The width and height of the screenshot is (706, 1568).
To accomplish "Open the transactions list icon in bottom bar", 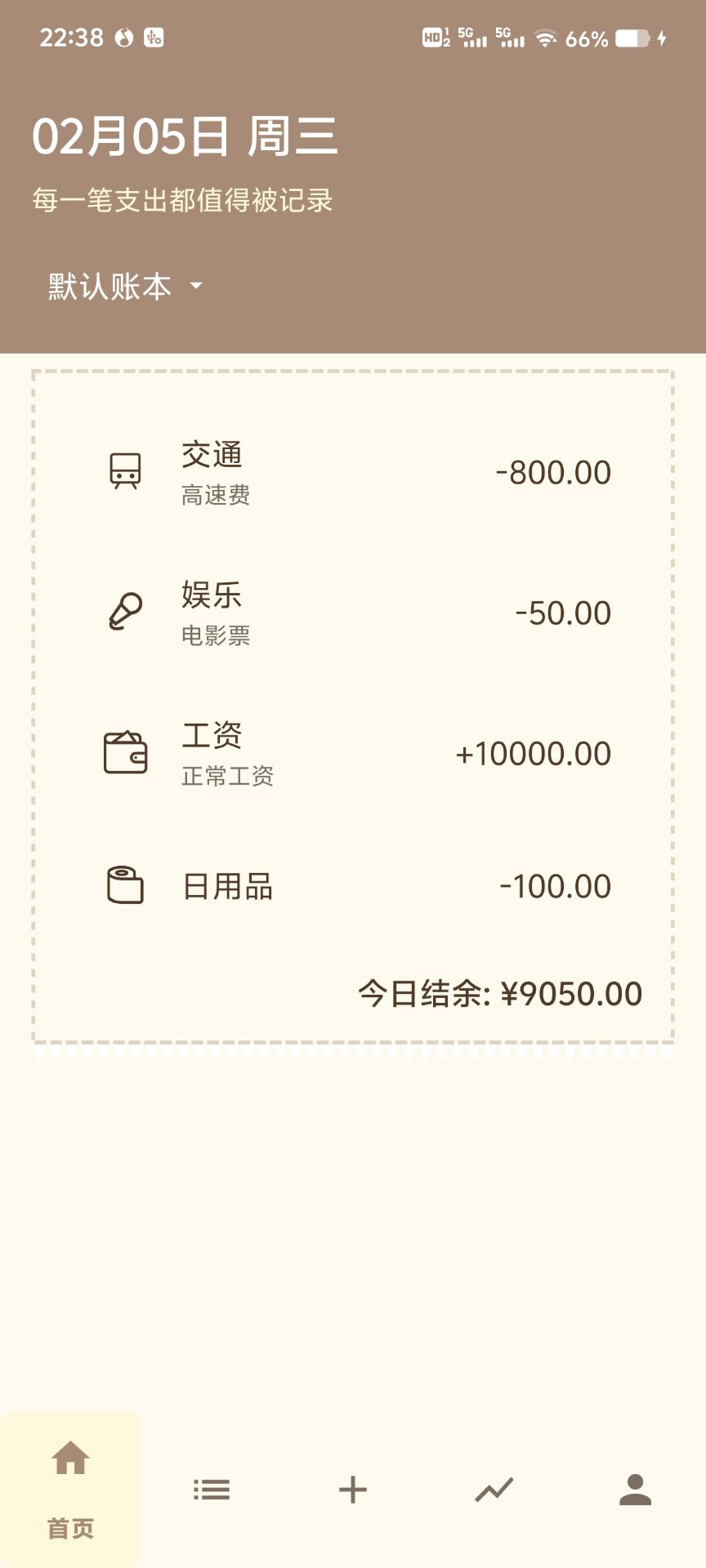I will point(212,1488).
